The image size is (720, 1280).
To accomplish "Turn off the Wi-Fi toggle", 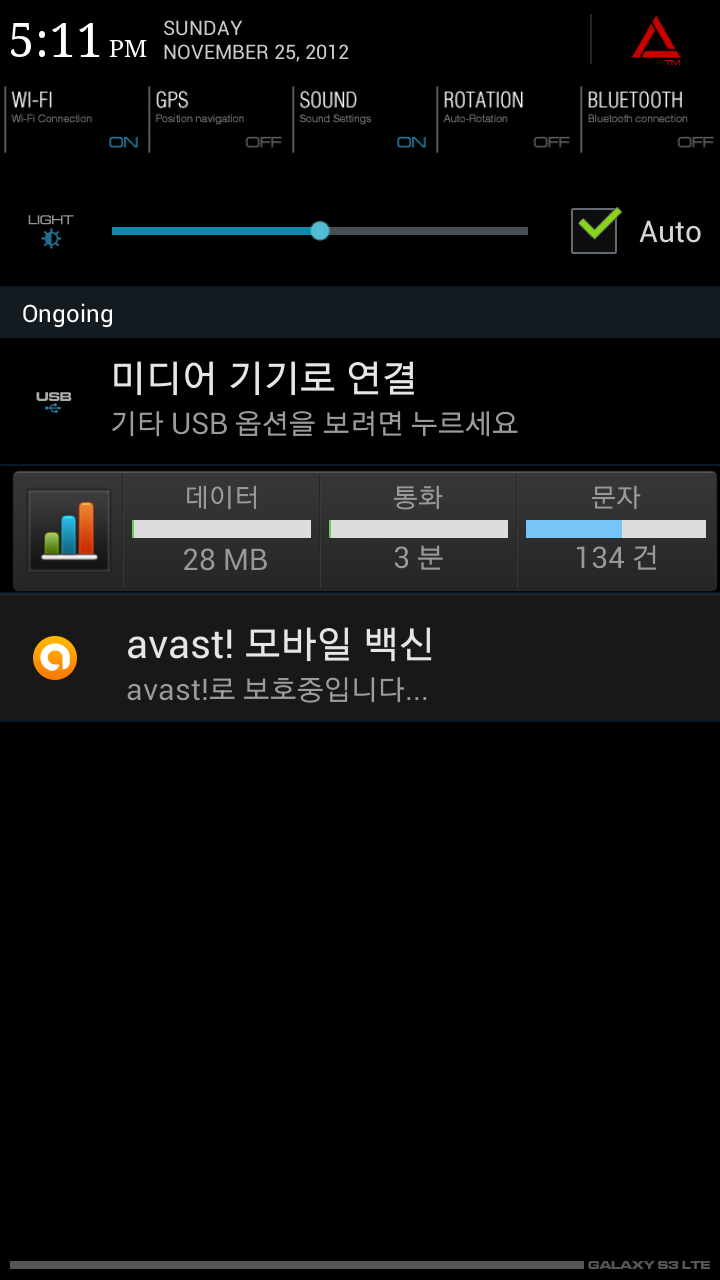I will pyautogui.click(x=75, y=120).
